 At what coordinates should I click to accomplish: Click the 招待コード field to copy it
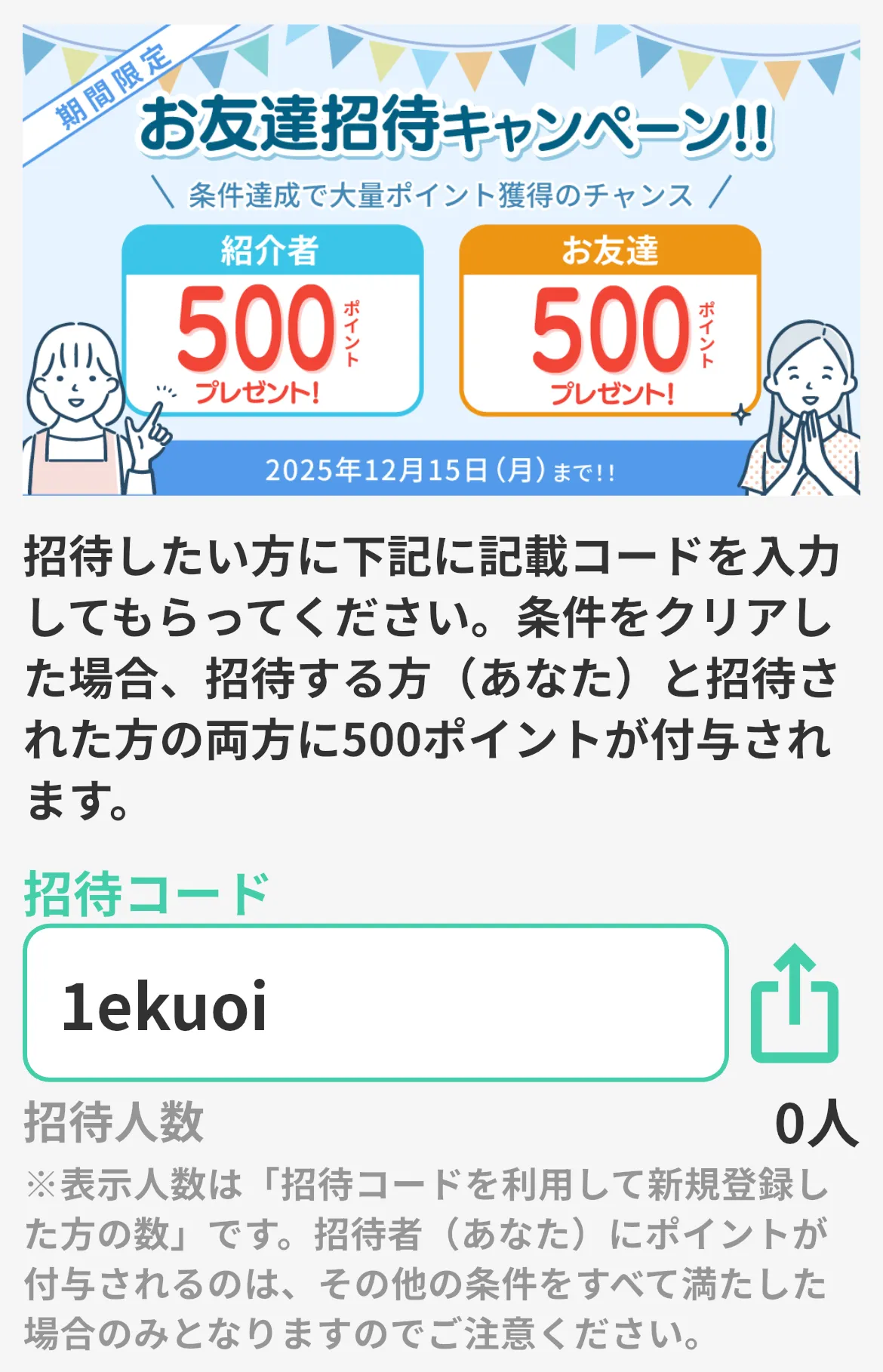(x=377, y=1007)
